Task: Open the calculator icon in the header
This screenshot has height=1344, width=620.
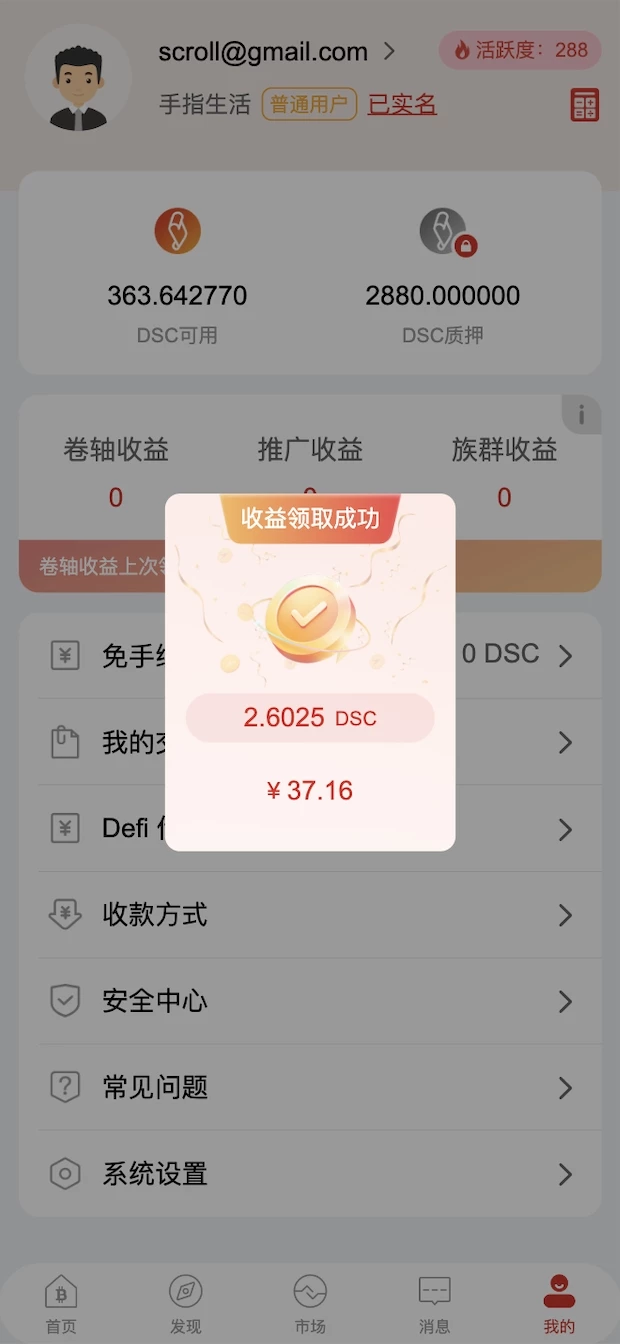Action: [x=584, y=105]
